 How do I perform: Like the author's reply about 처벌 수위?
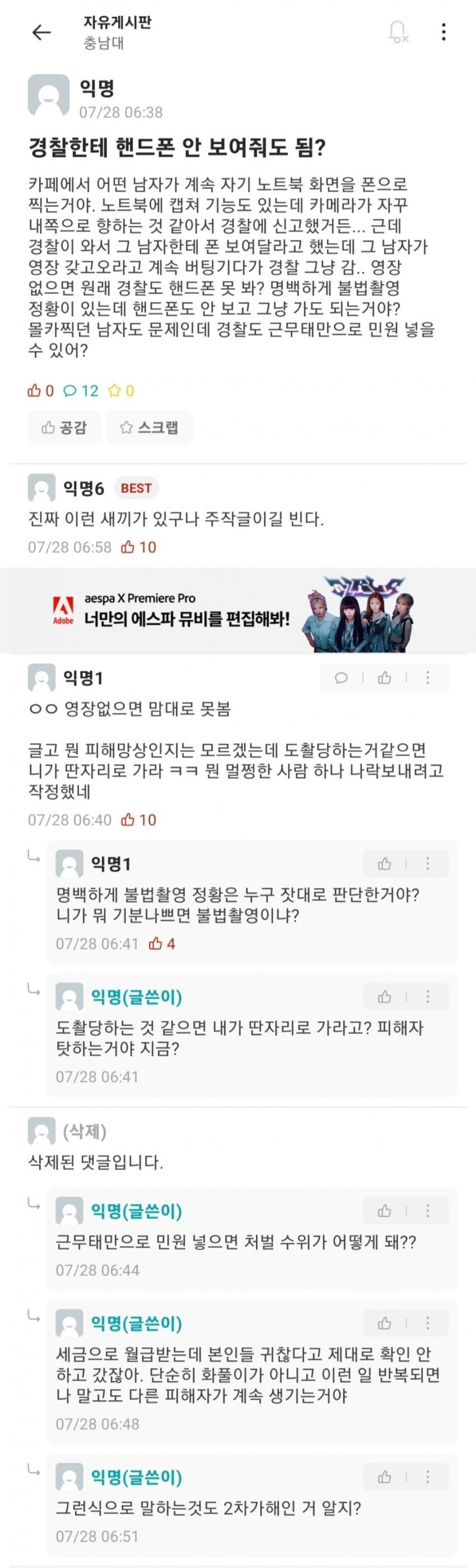pos(384,1211)
